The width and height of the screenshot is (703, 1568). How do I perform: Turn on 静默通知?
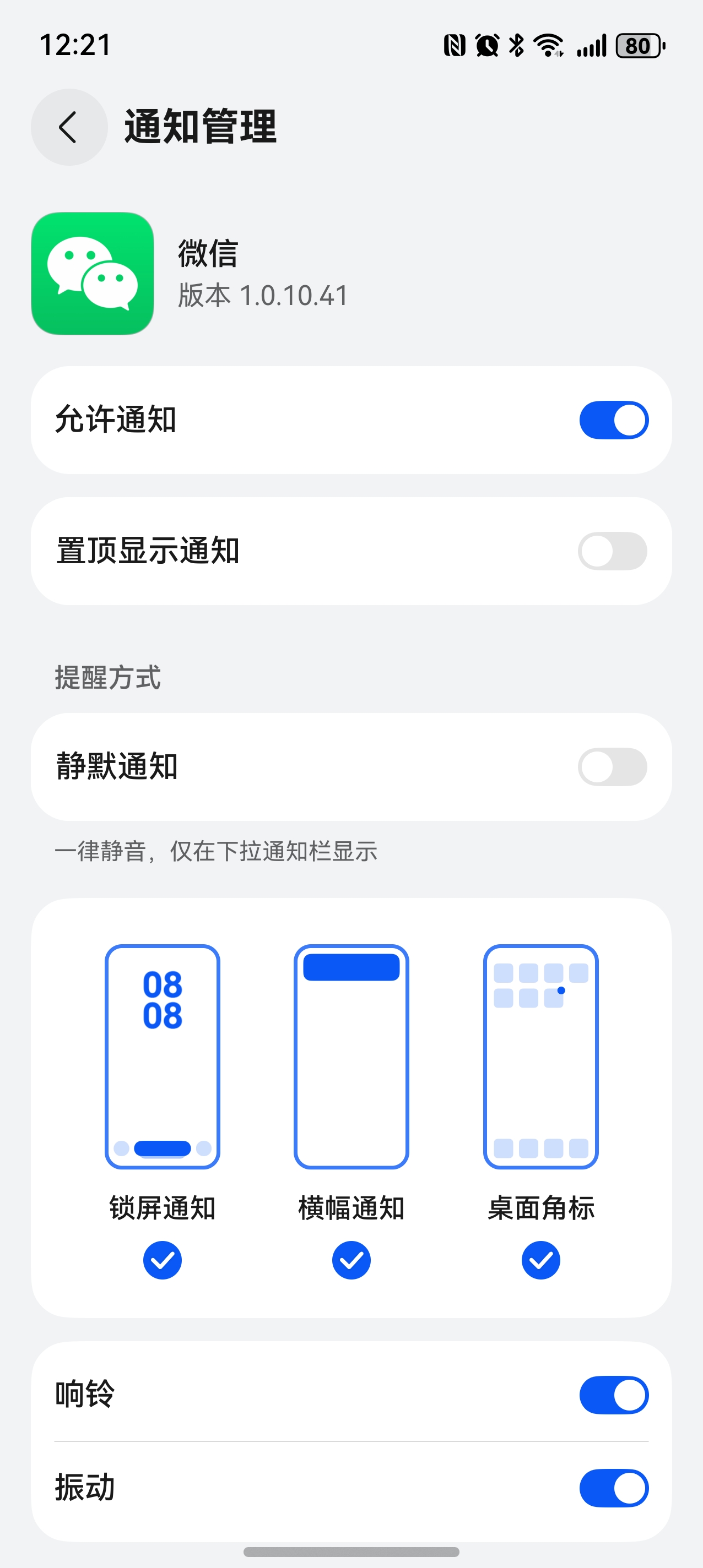[x=613, y=767]
